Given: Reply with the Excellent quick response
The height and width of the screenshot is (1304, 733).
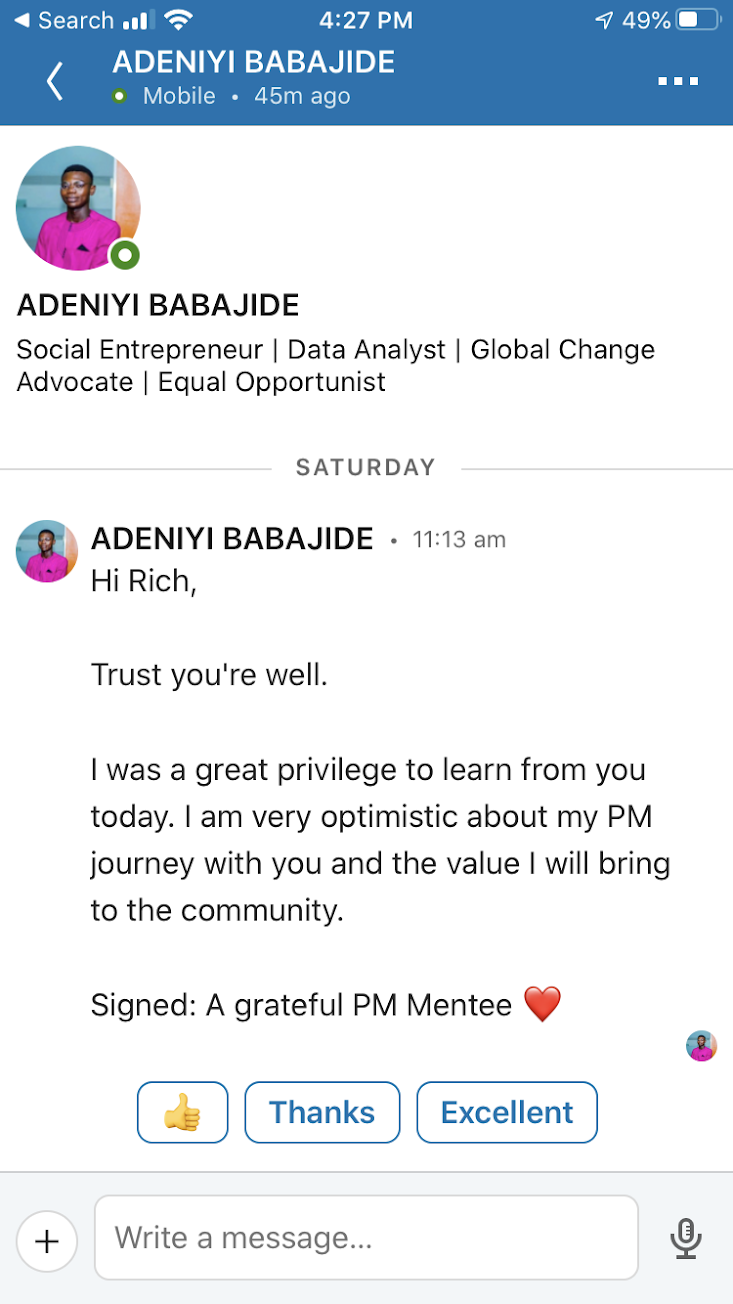Looking at the screenshot, I should (x=507, y=1112).
